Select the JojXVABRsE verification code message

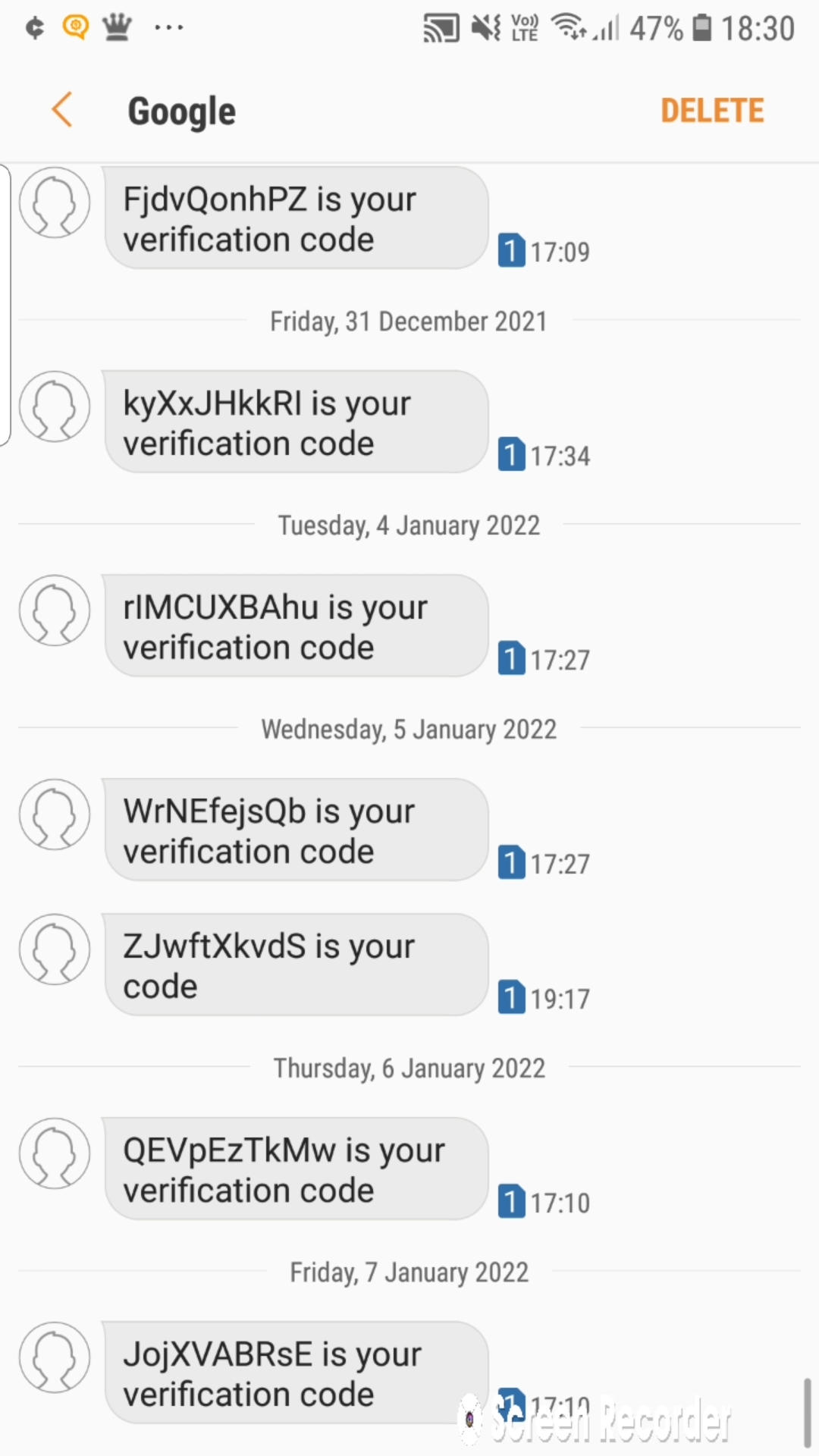[297, 1373]
